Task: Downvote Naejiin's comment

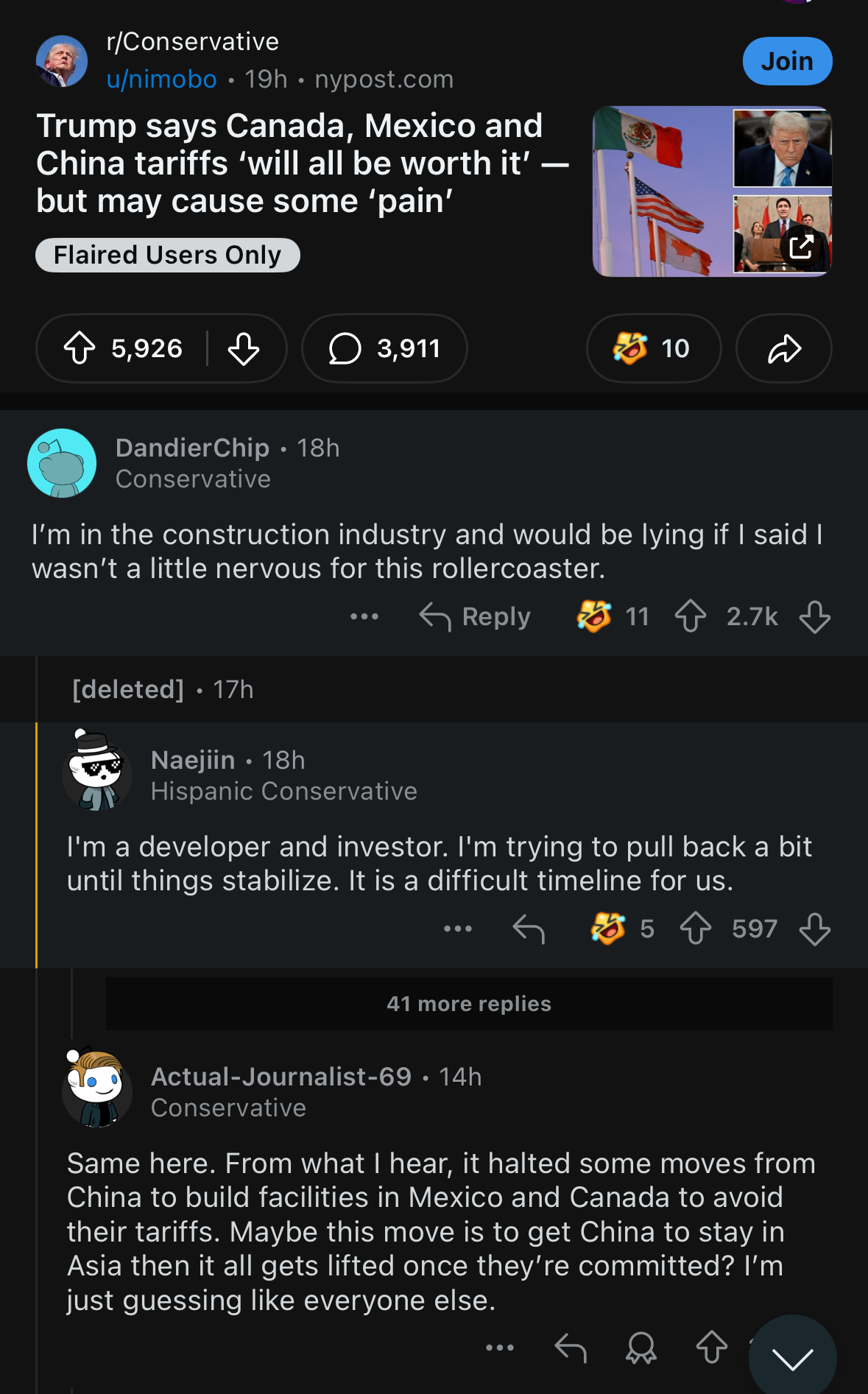Action: pos(815,929)
